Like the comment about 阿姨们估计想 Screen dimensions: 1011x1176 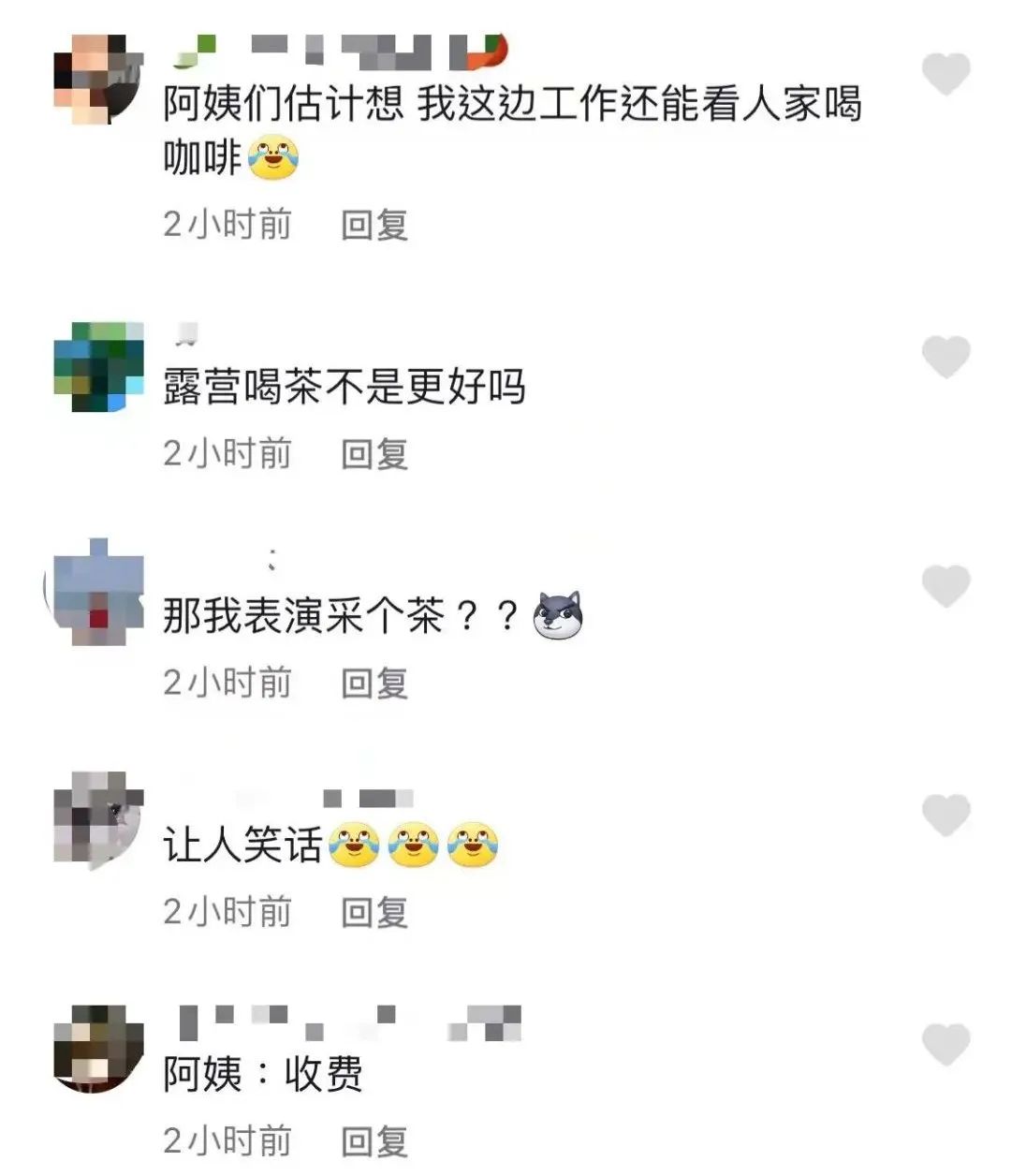(x=945, y=74)
